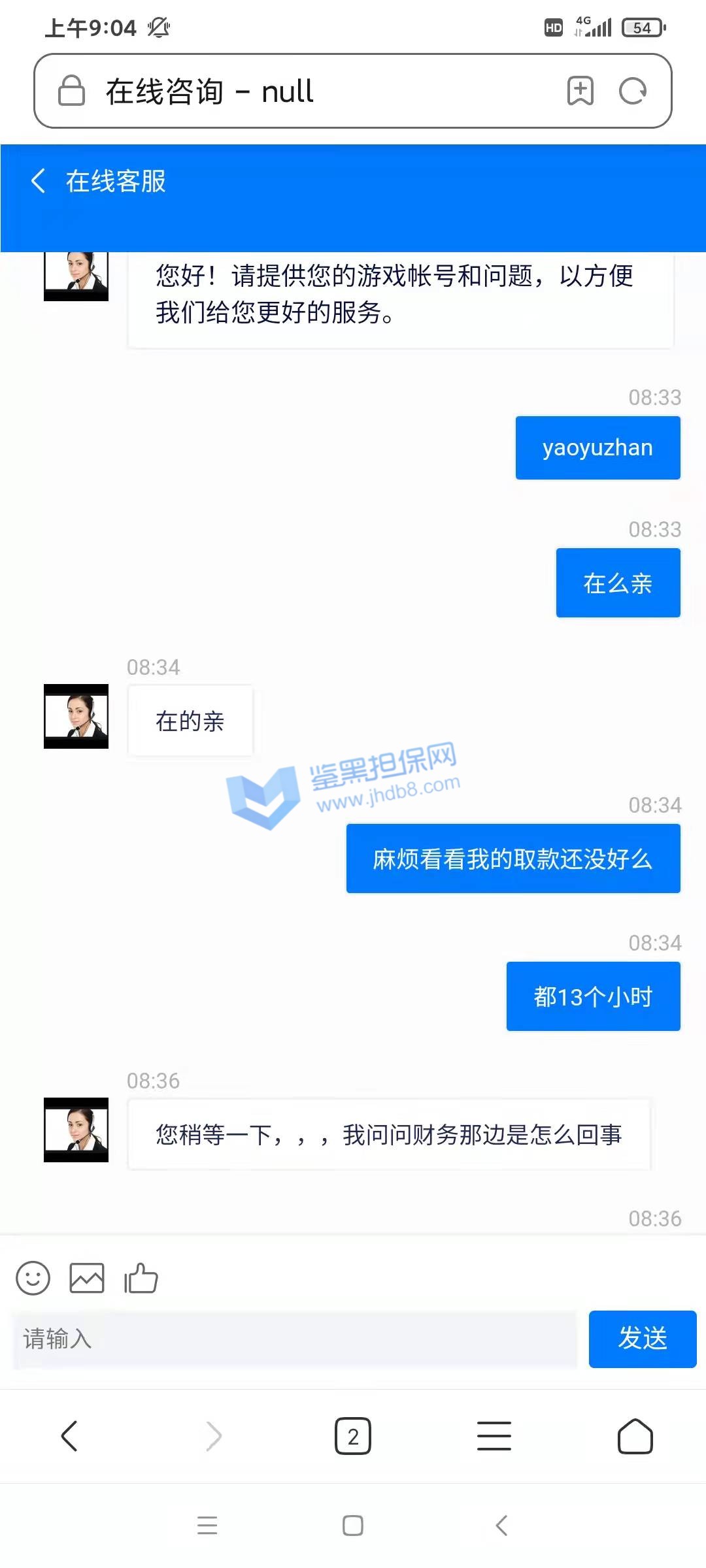
Task: Open the browser tabs switcher
Action: [x=353, y=1436]
